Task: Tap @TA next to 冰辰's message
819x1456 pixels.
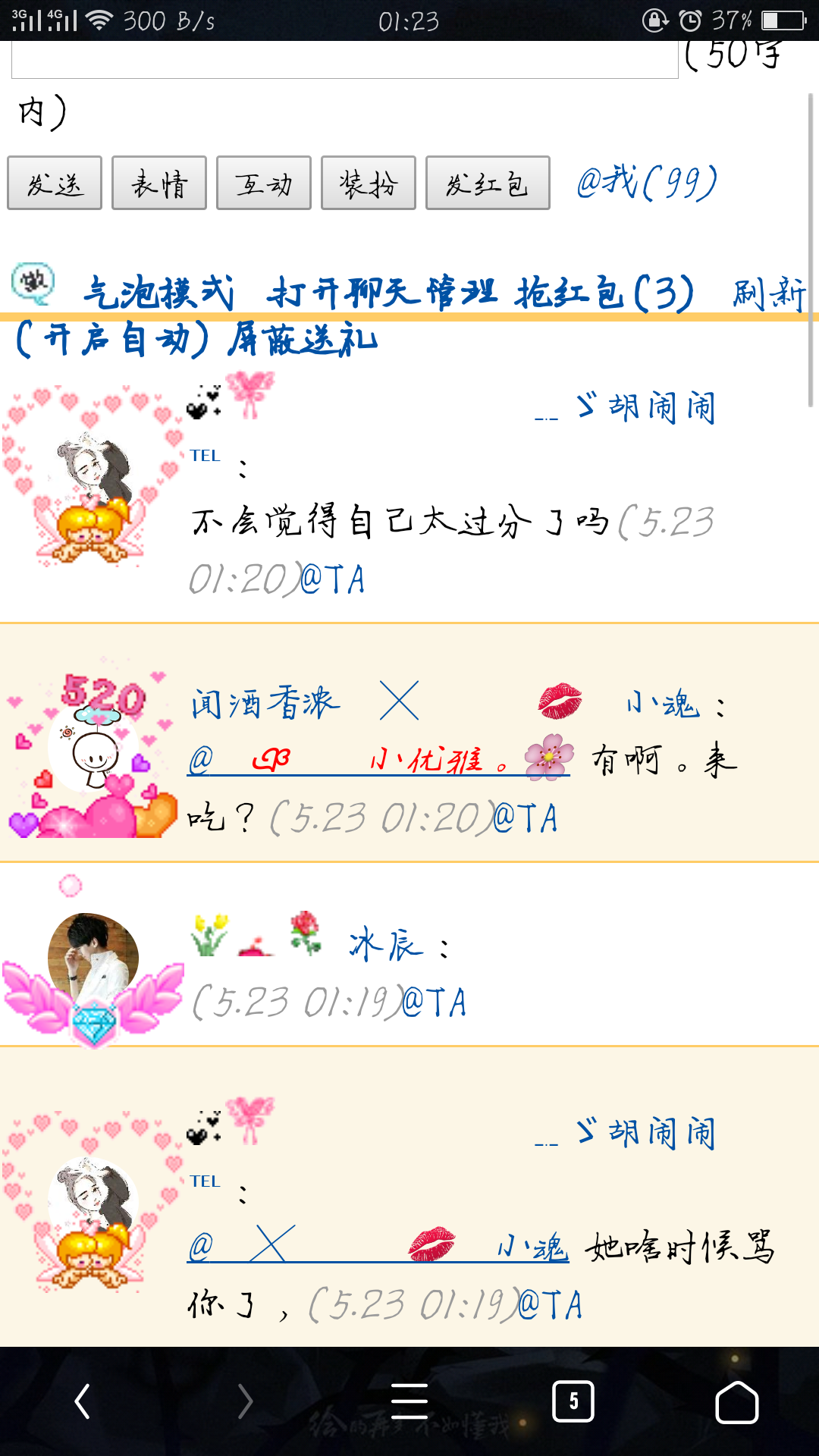Action: pyautogui.click(x=435, y=1003)
